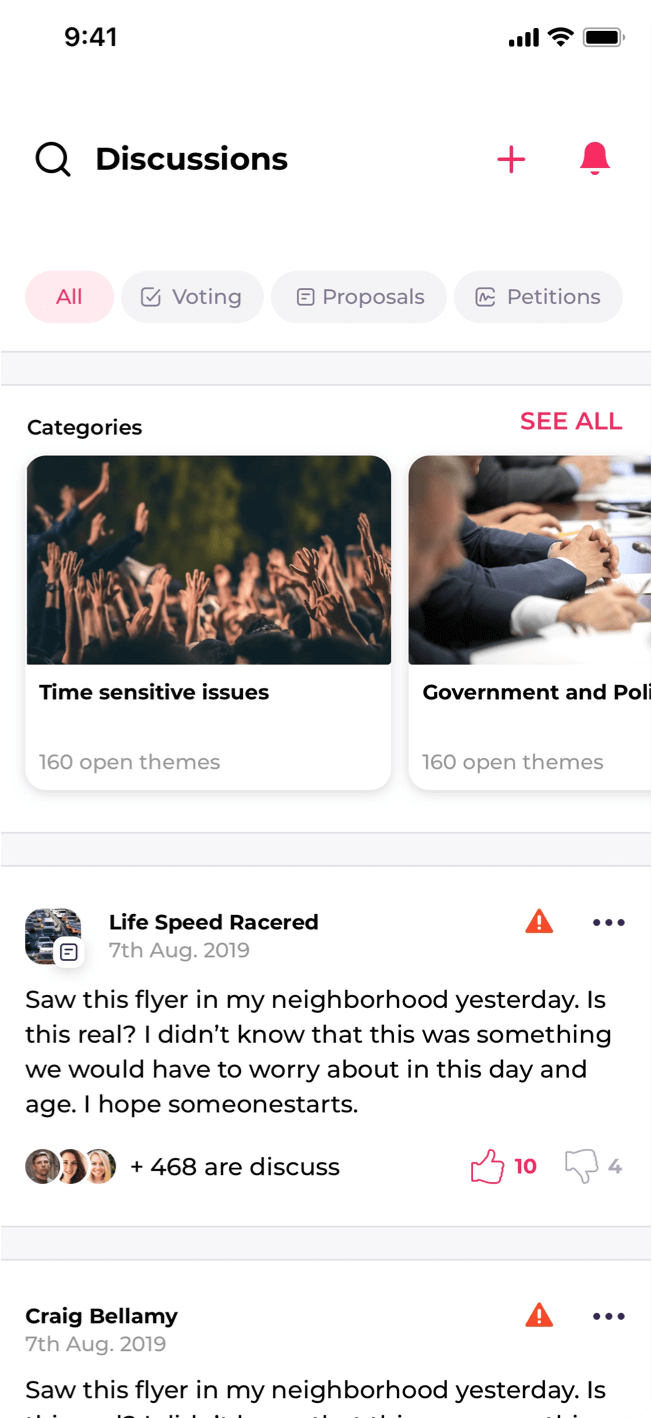Open the notifications bell
The width and height of the screenshot is (652, 1418).
[595, 158]
